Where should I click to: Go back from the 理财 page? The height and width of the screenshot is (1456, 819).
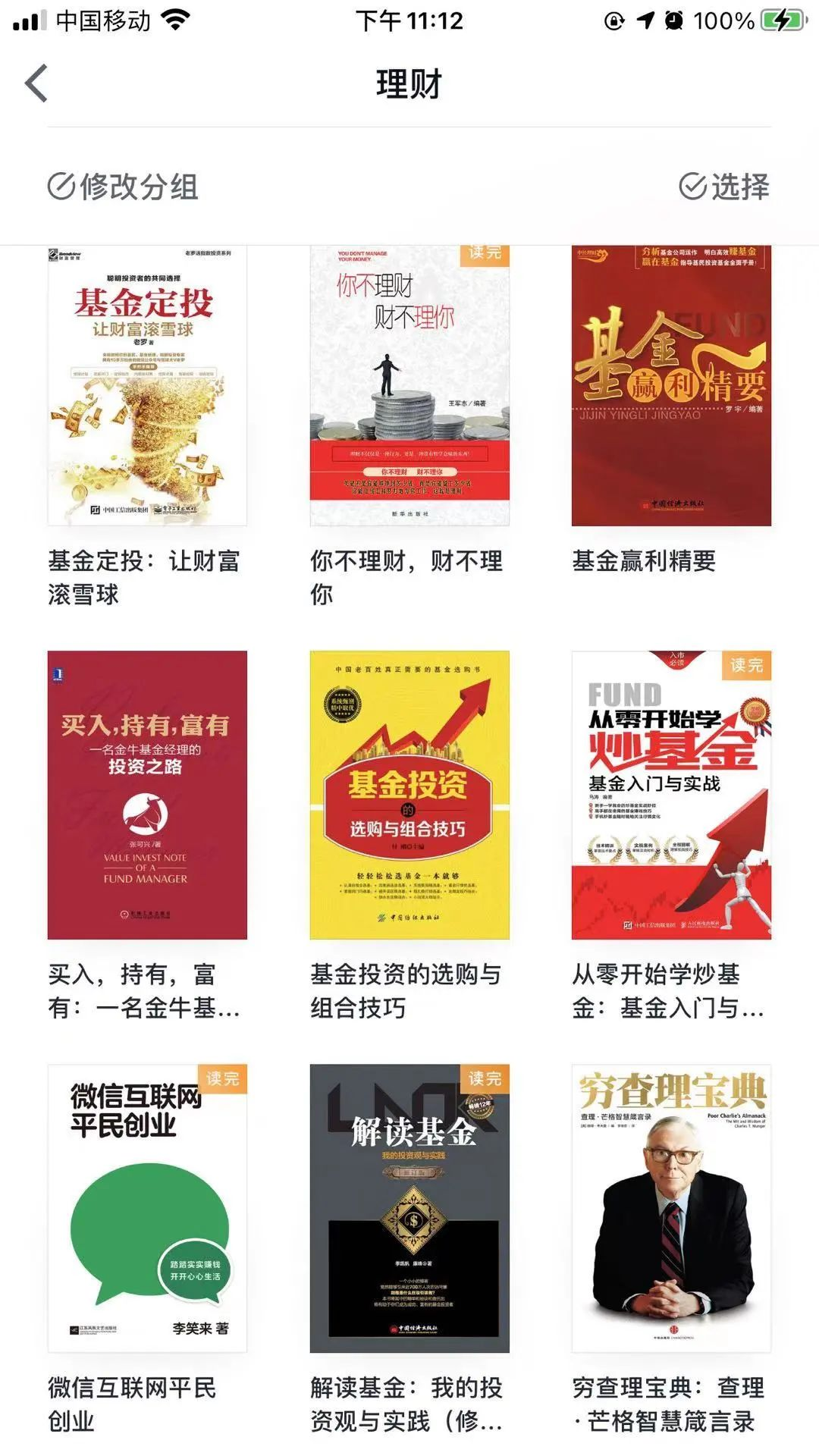click(36, 83)
